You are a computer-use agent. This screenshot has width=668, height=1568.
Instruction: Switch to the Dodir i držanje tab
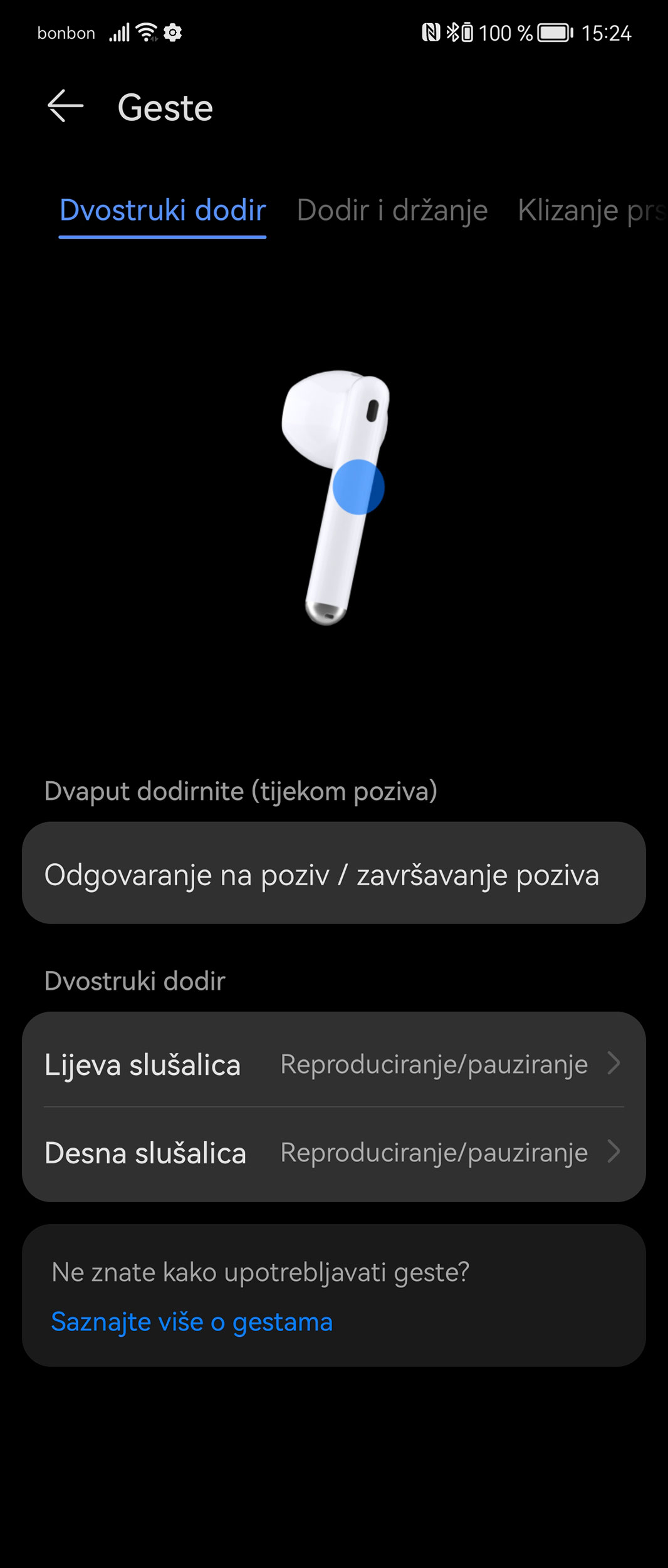(x=392, y=210)
